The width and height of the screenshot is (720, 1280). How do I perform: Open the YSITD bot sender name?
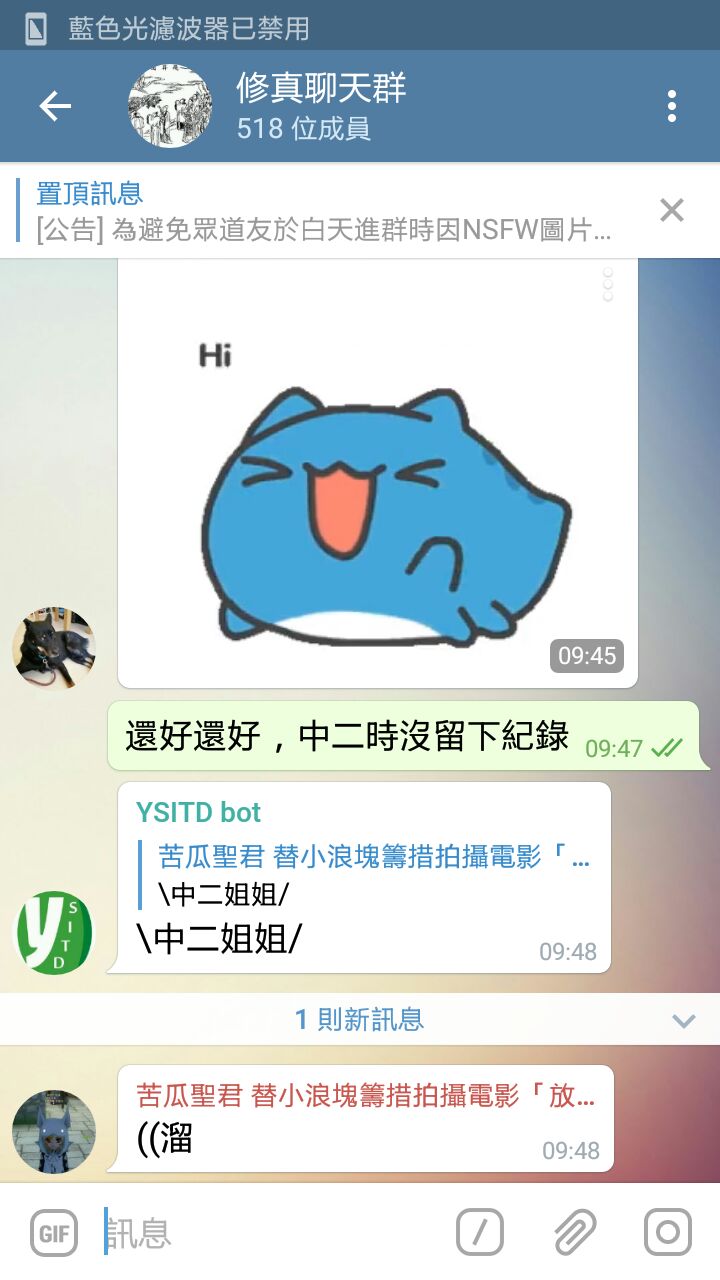[x=199, y=812]
